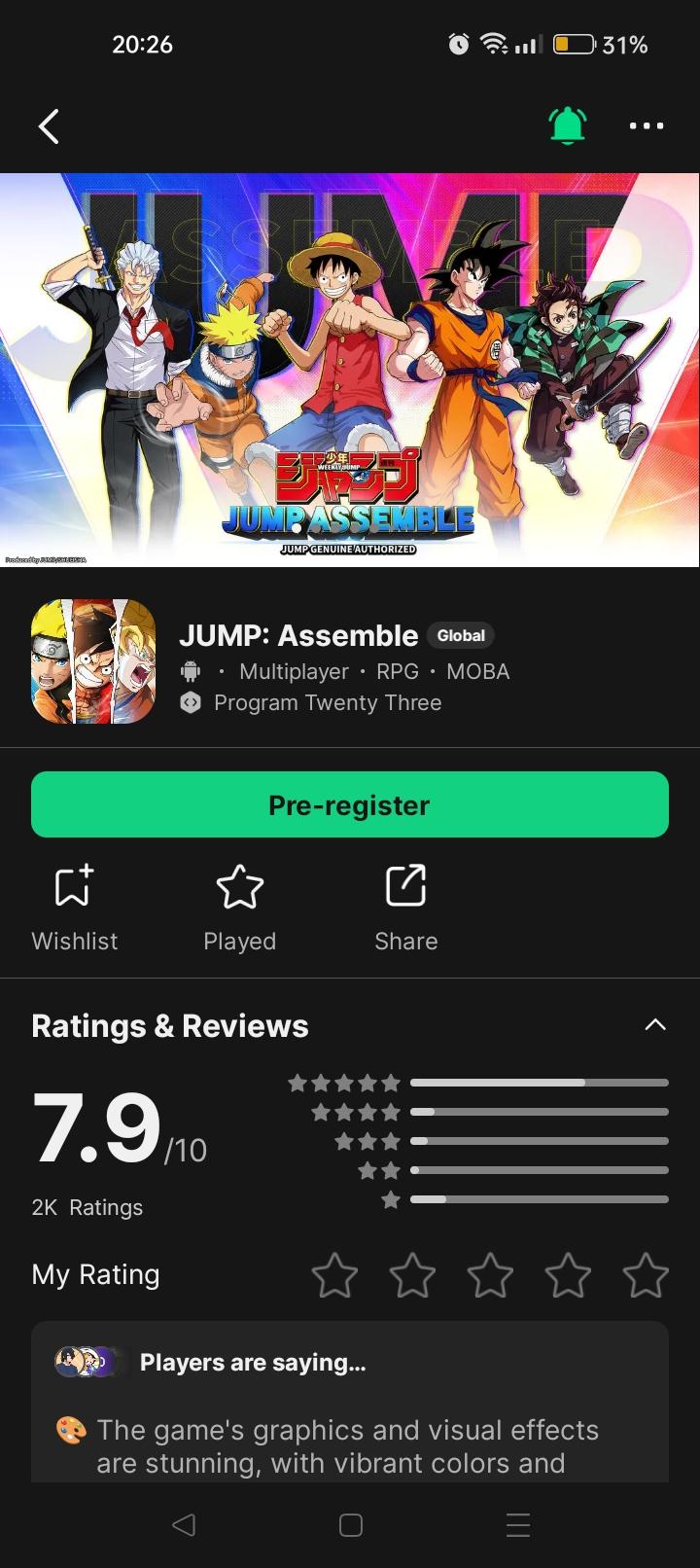Mark the game as Played
700x1568 pixels.
pyautogui.click(x=239, y=907)
